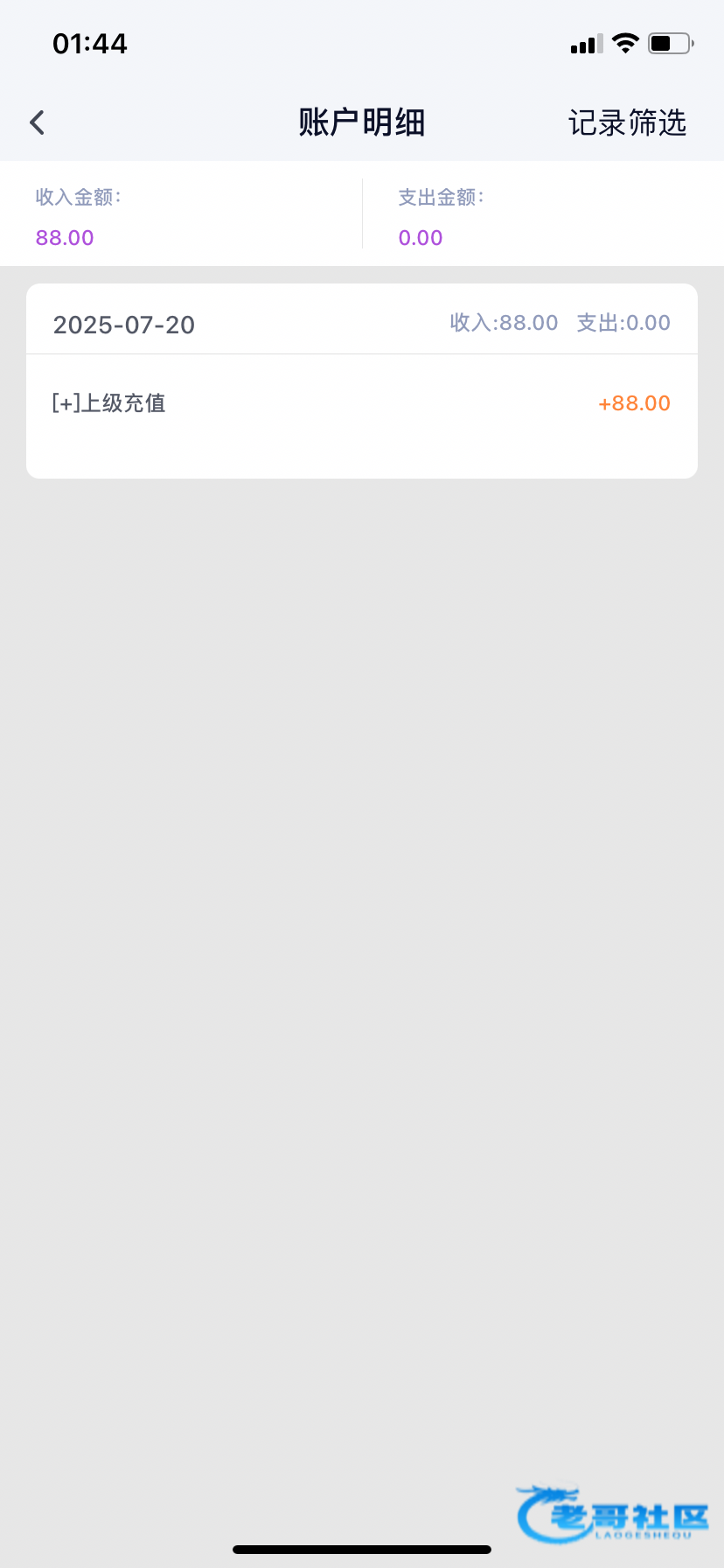Screen dimensions: 724x1568
Task: Open 记录筛选 record filter
Action: pos(627,122)
